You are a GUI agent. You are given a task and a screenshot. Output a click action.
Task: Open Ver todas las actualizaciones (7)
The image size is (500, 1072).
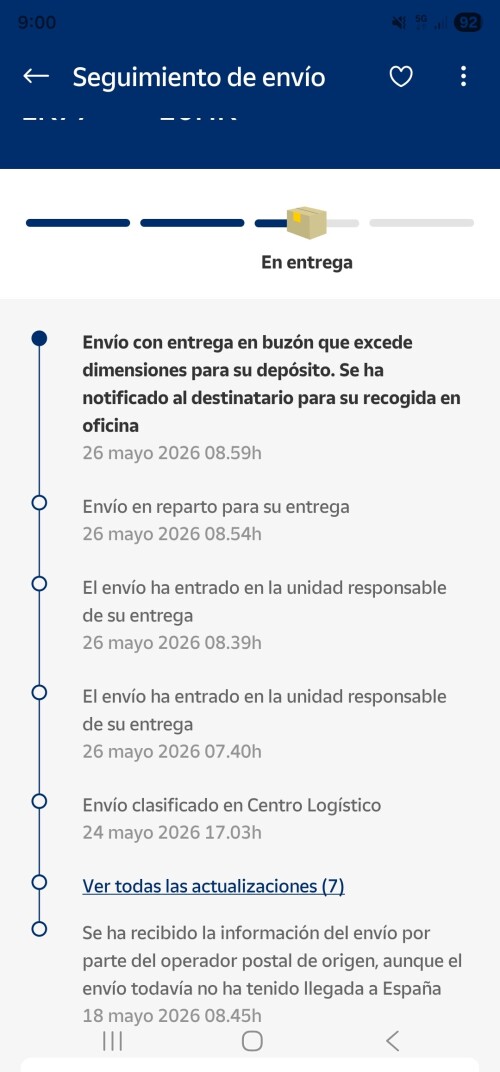click(213, 886)
